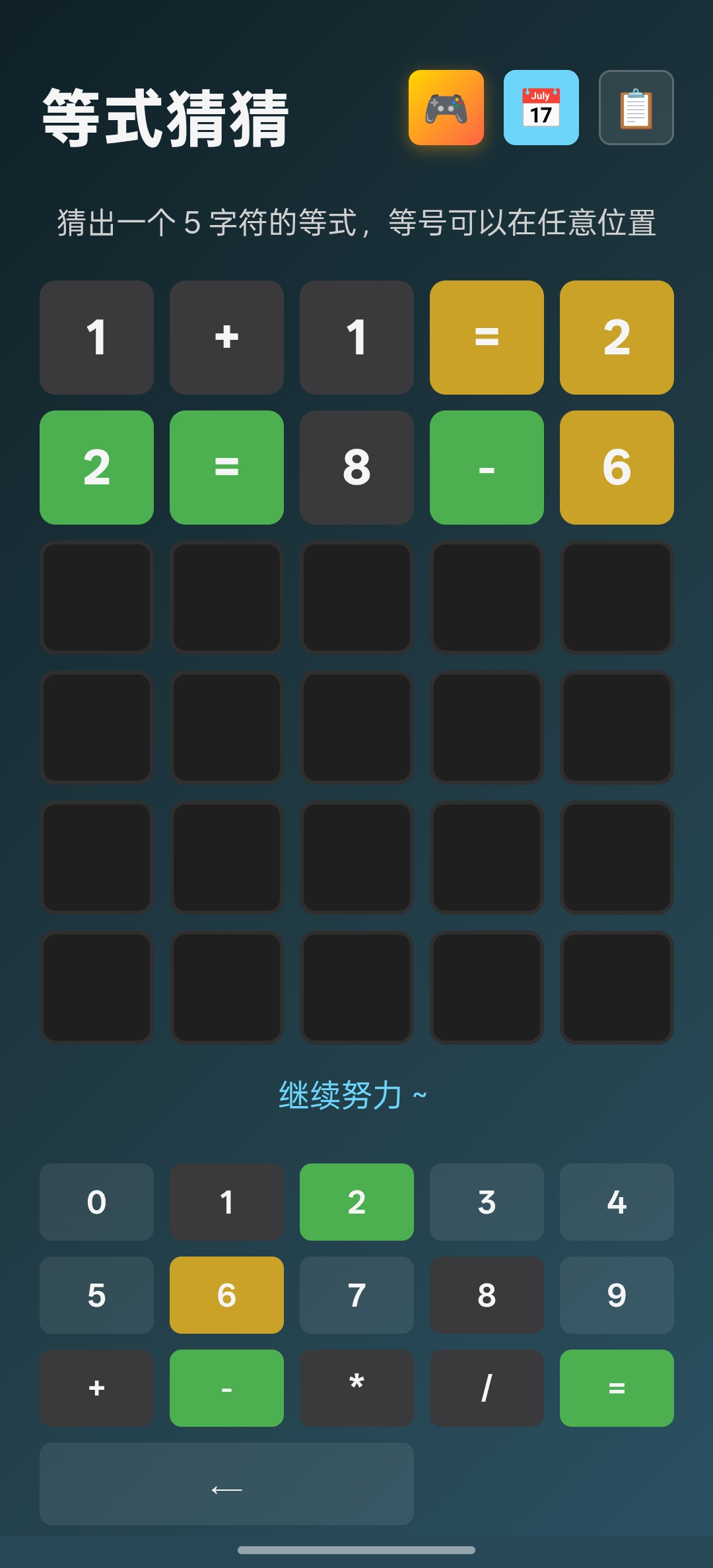Click the yellow 2 tile in row one
Image resolution: width=713 pixels, height=1568 pixels.
(617, 337)
